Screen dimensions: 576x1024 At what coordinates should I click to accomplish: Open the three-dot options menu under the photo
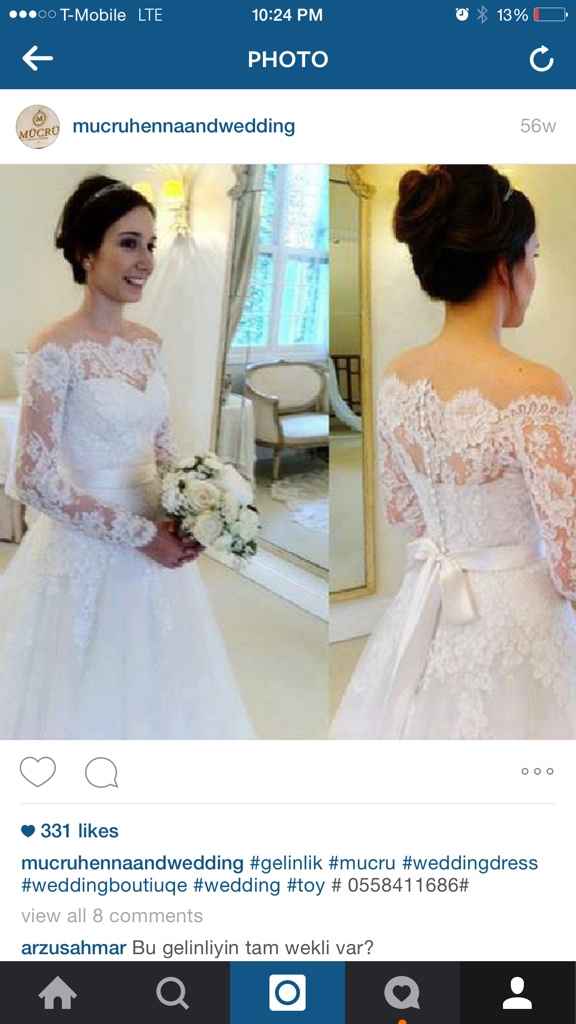(x=537, y=771)
